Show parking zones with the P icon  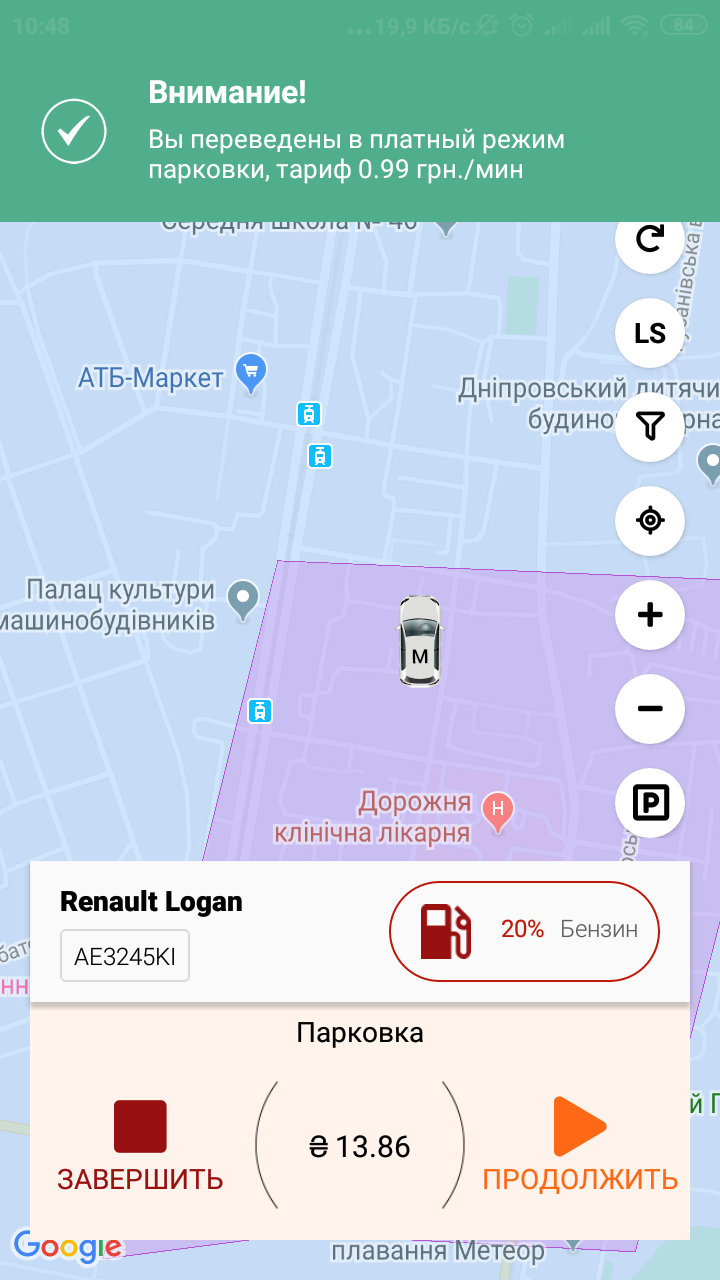650,803
